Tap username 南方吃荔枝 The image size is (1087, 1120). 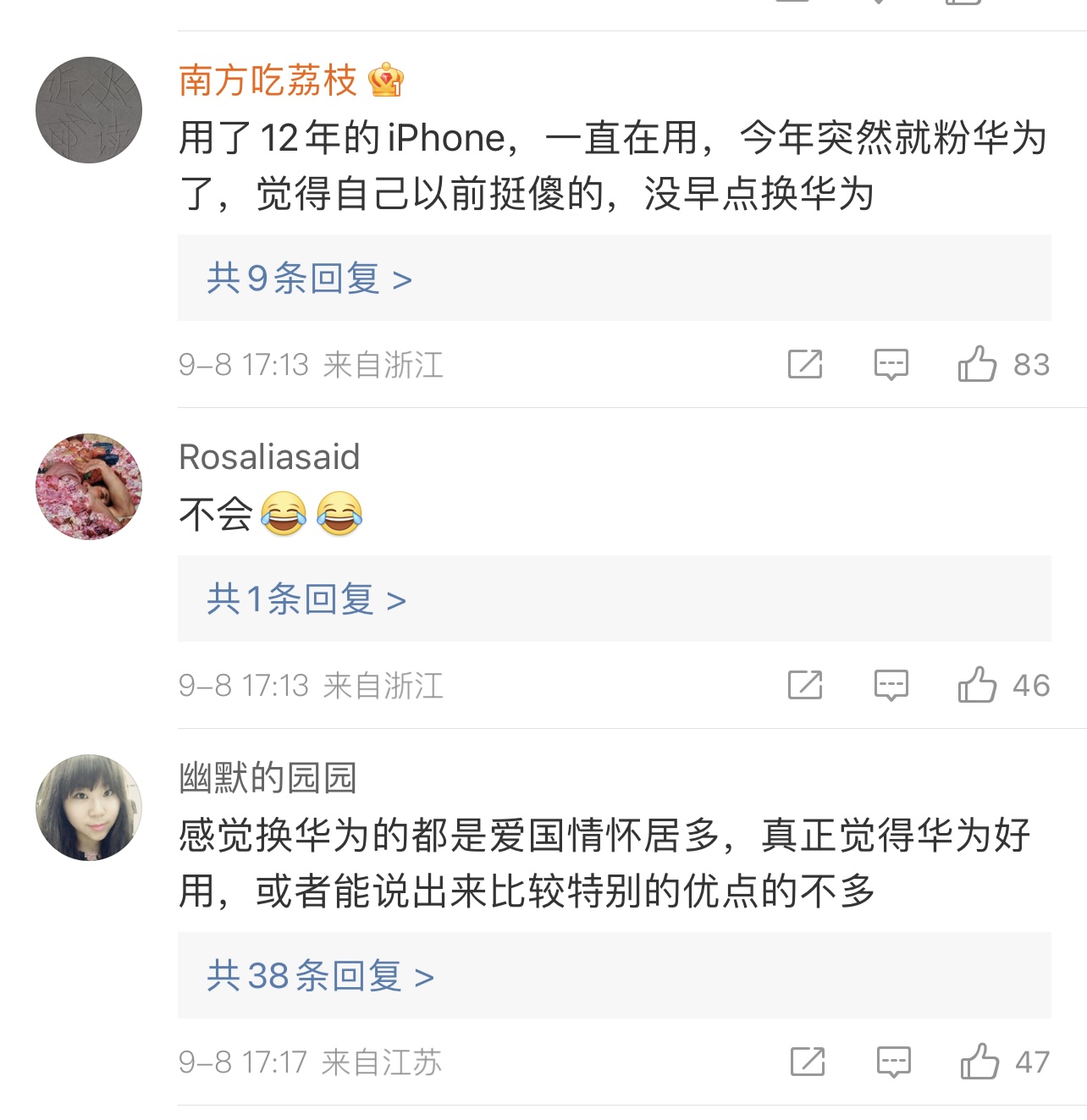pyautogui.click(x=268, y=80)
